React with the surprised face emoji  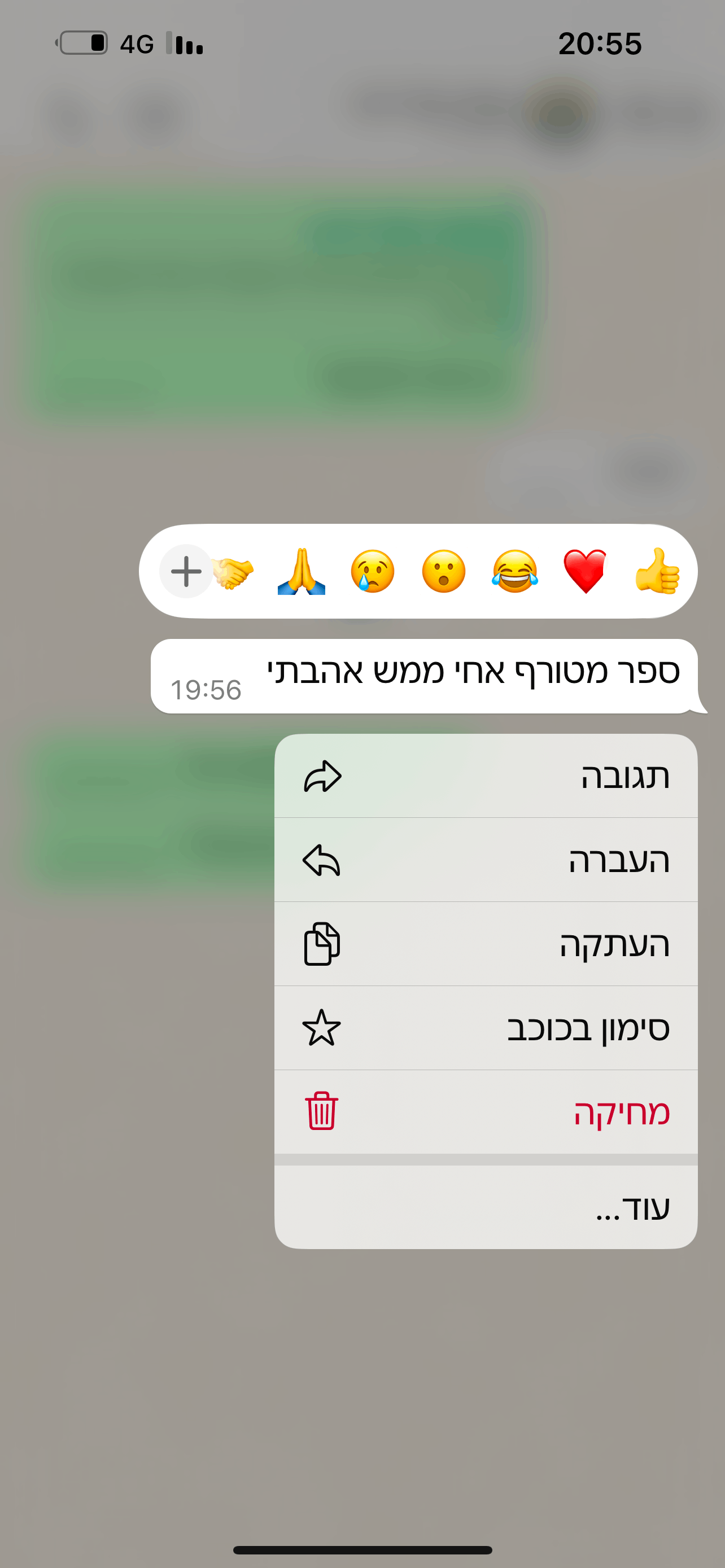point(443,571)
